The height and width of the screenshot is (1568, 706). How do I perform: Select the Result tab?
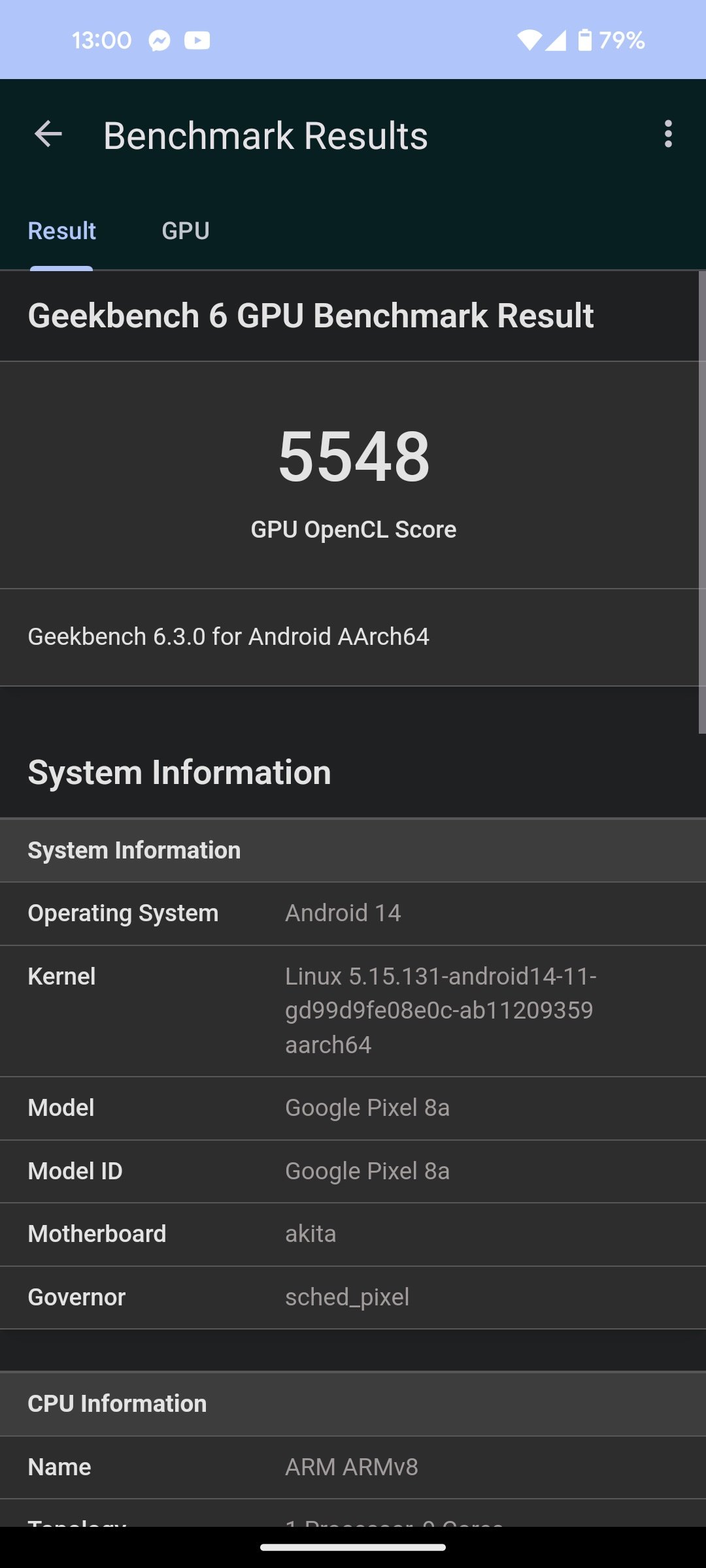[61, 231]
